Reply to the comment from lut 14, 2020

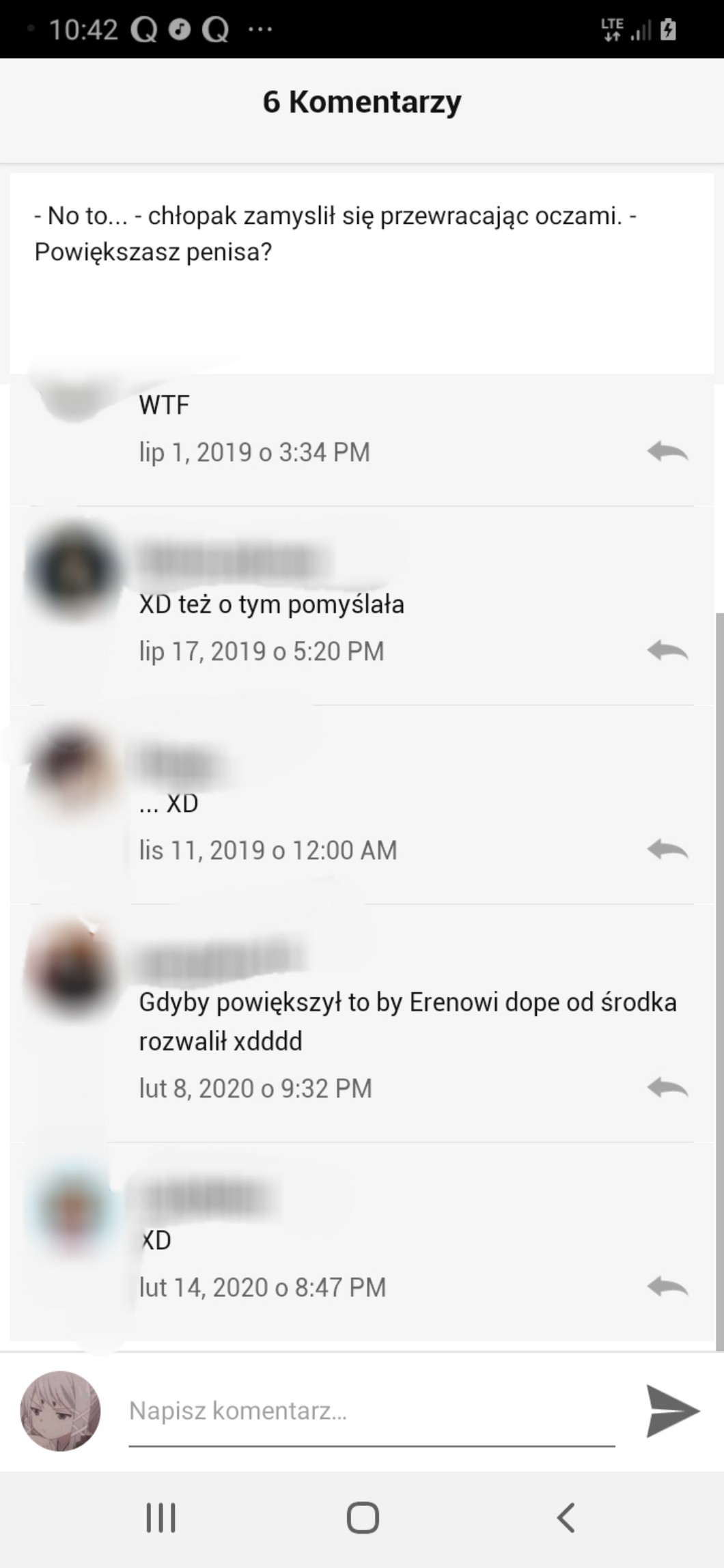(667, 1287)
